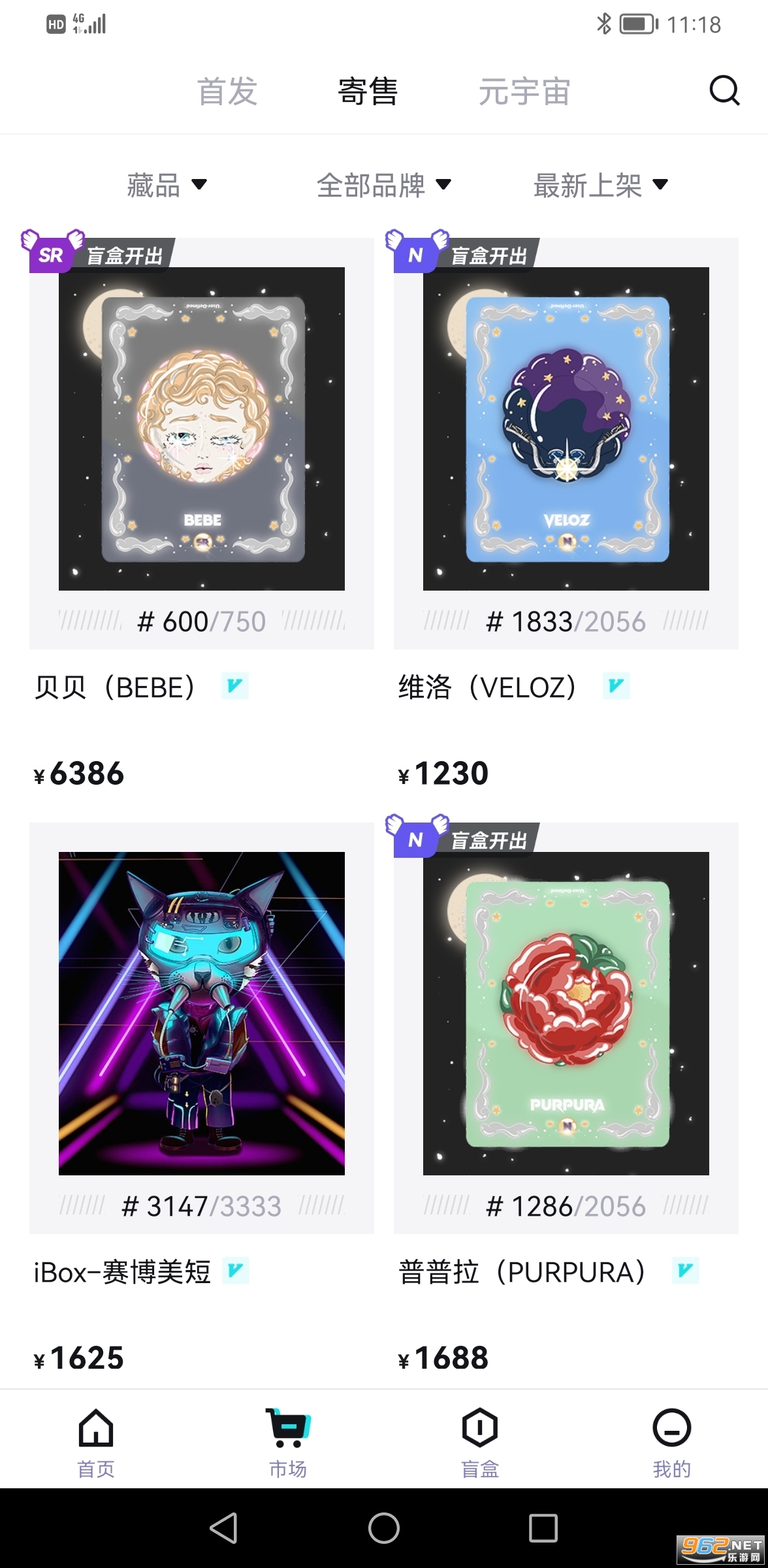Image resolution: width=768 pixels, height=1568 pixels.
Task: Switch to the 首发 tab
Action: click(227, 91)
